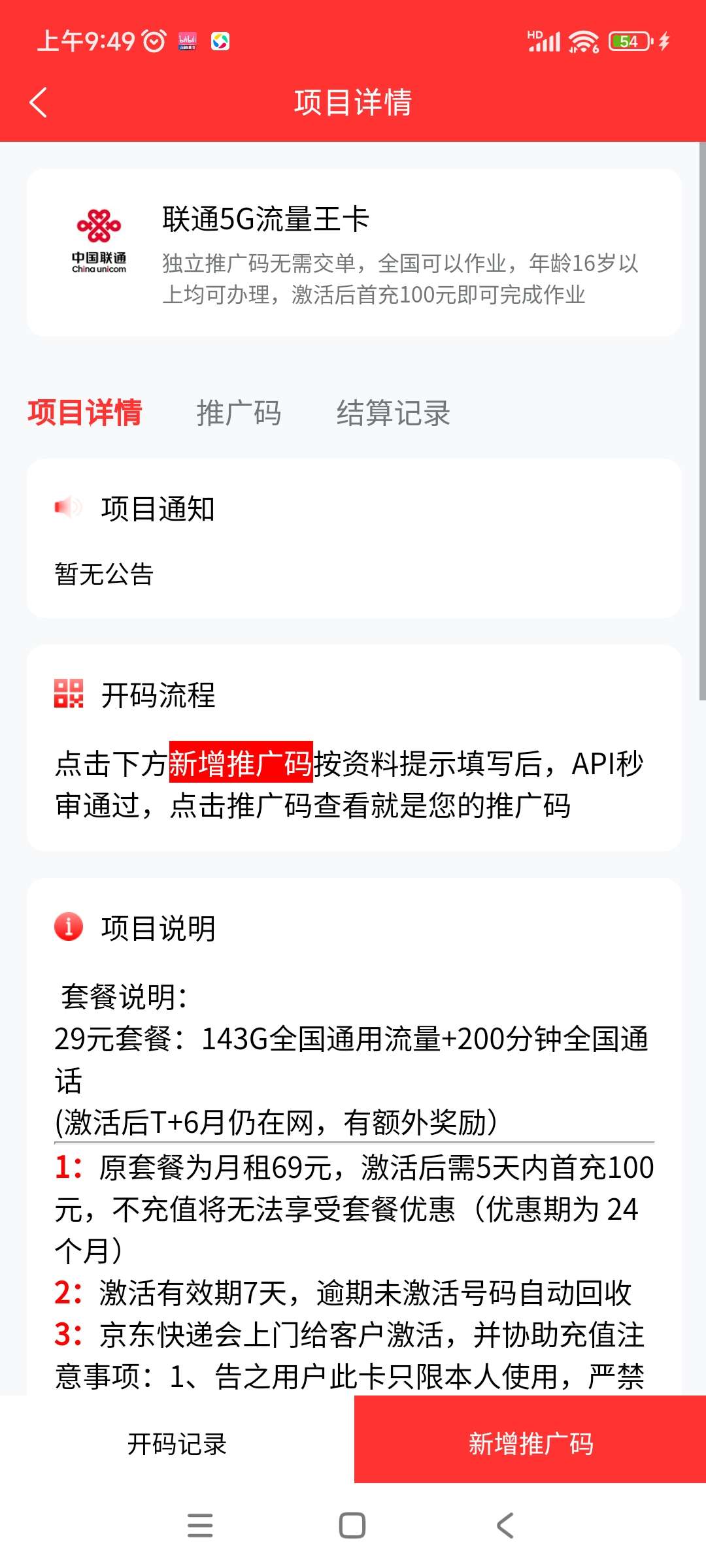Open recent apps from the navigation bar
This screenshot has width=706, height=1568.
200,1526
